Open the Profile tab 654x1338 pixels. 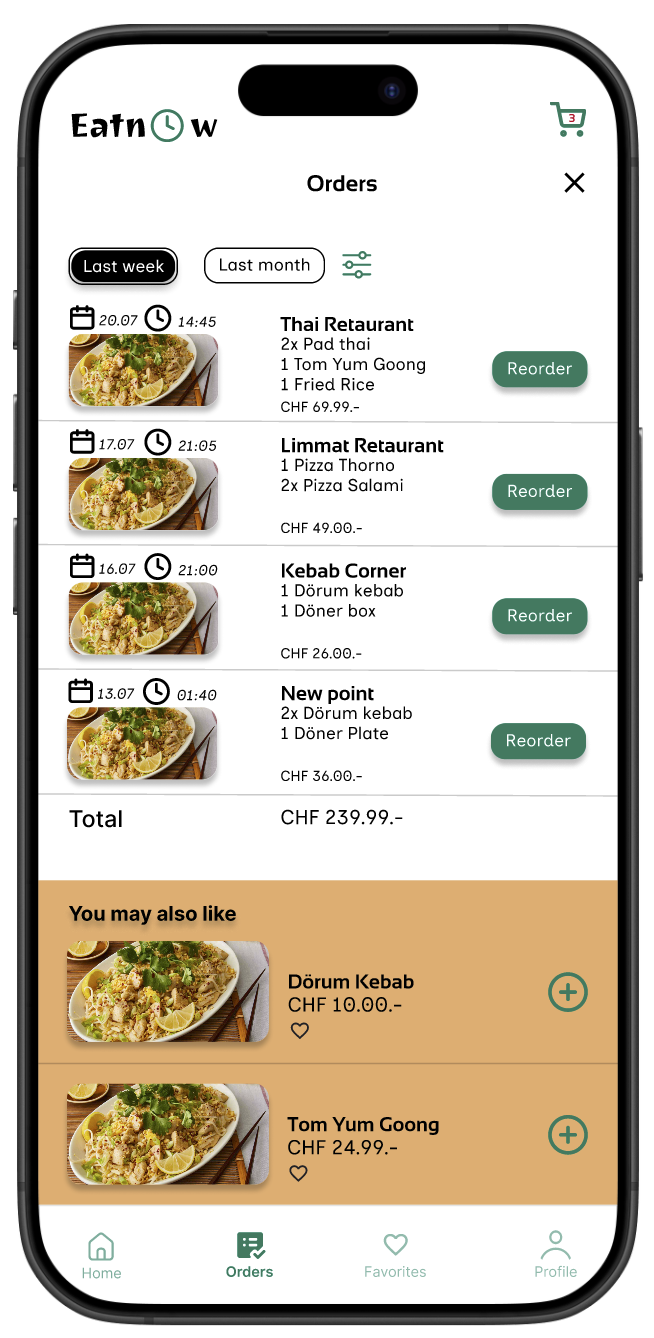tap(555, 1255)
